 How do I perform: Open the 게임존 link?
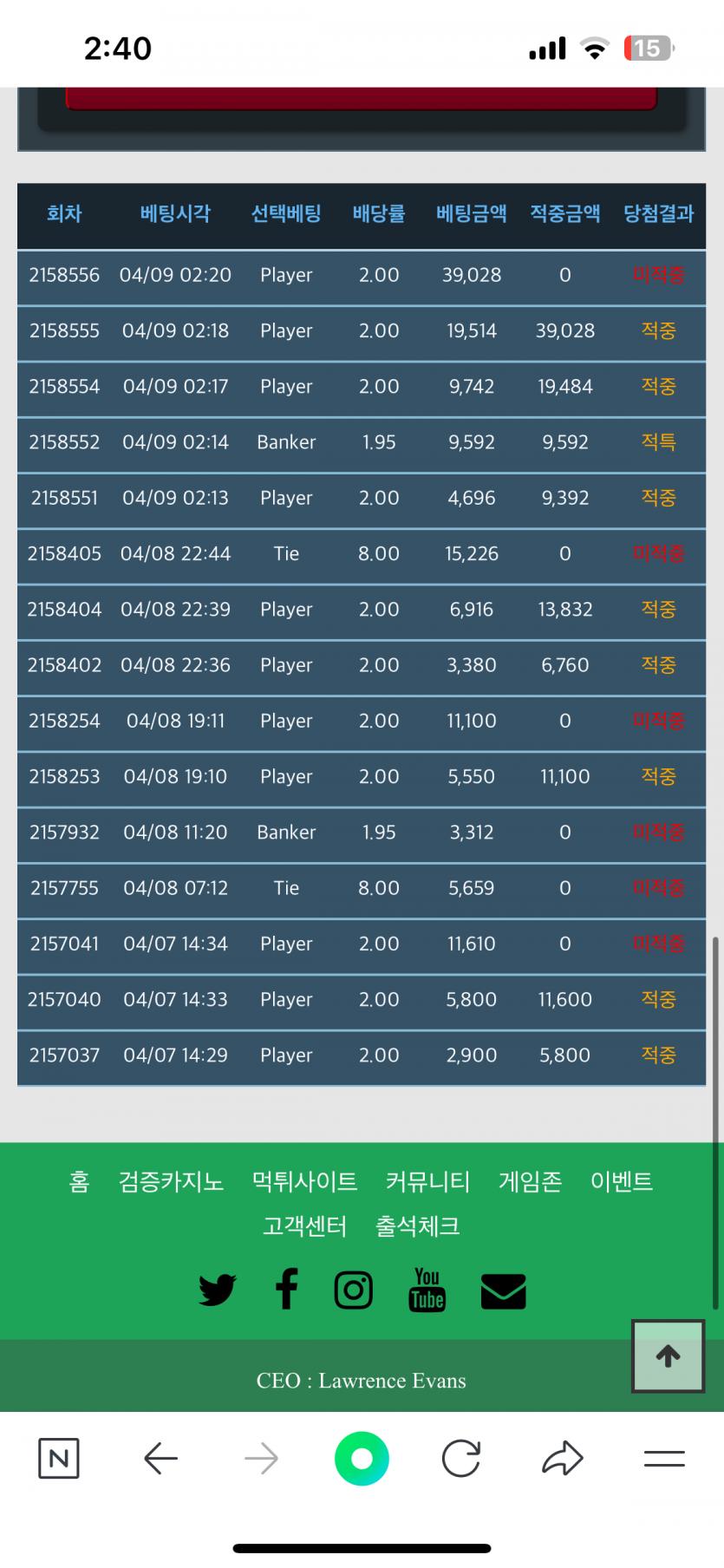pyautogui.click(x=530, y=1181)
